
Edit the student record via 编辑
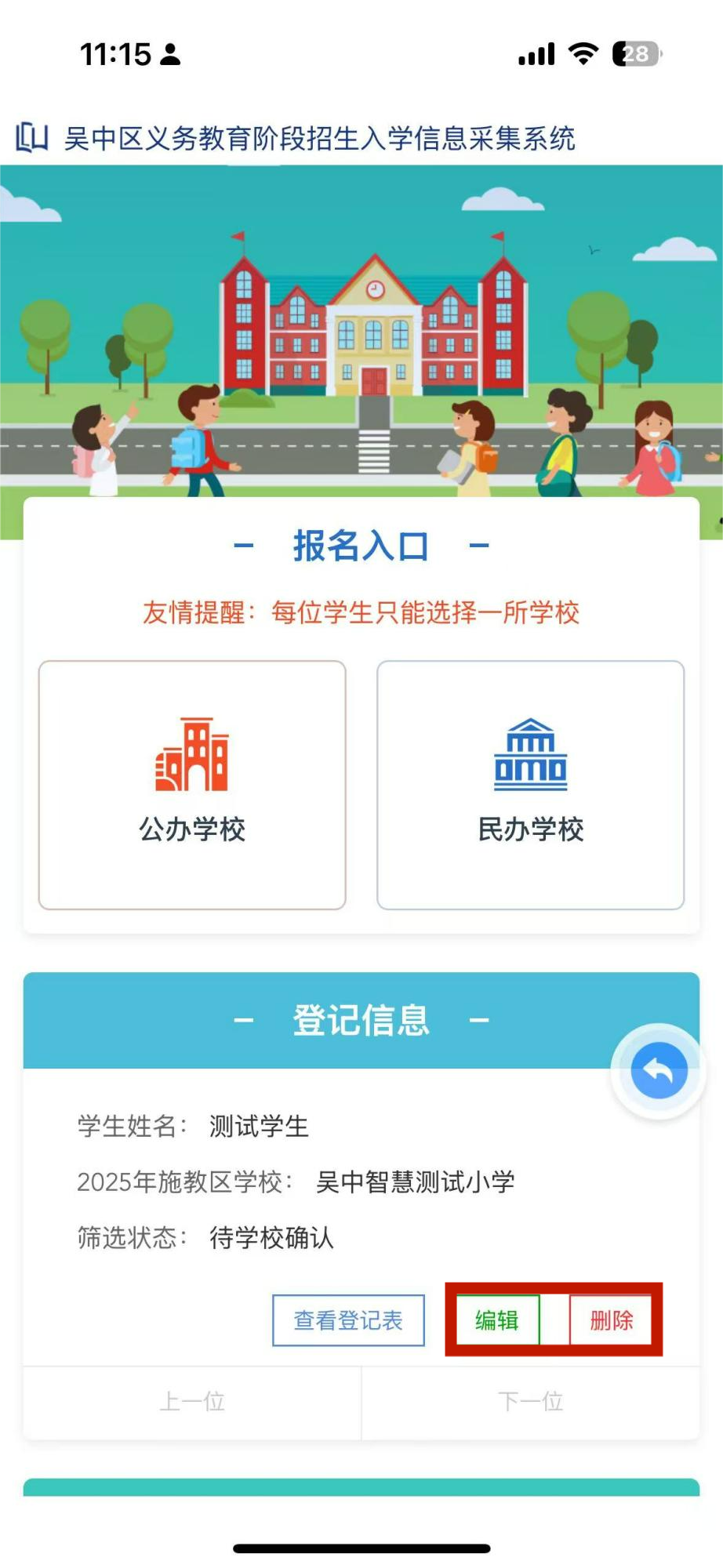point(497,1320)
